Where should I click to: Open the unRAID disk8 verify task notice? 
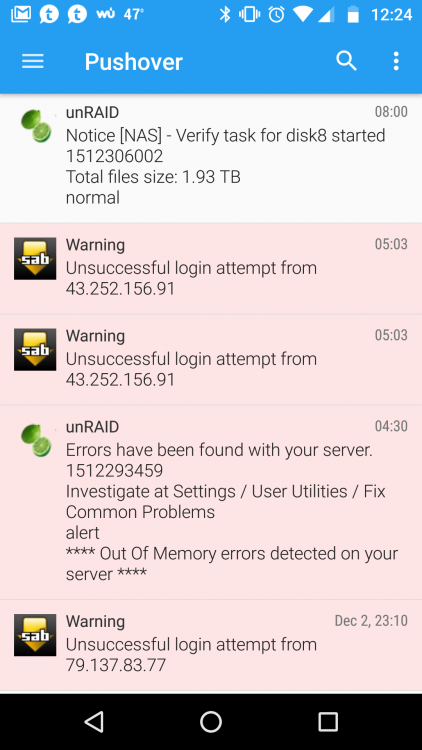pyautogui.click(x=211, y=158)
